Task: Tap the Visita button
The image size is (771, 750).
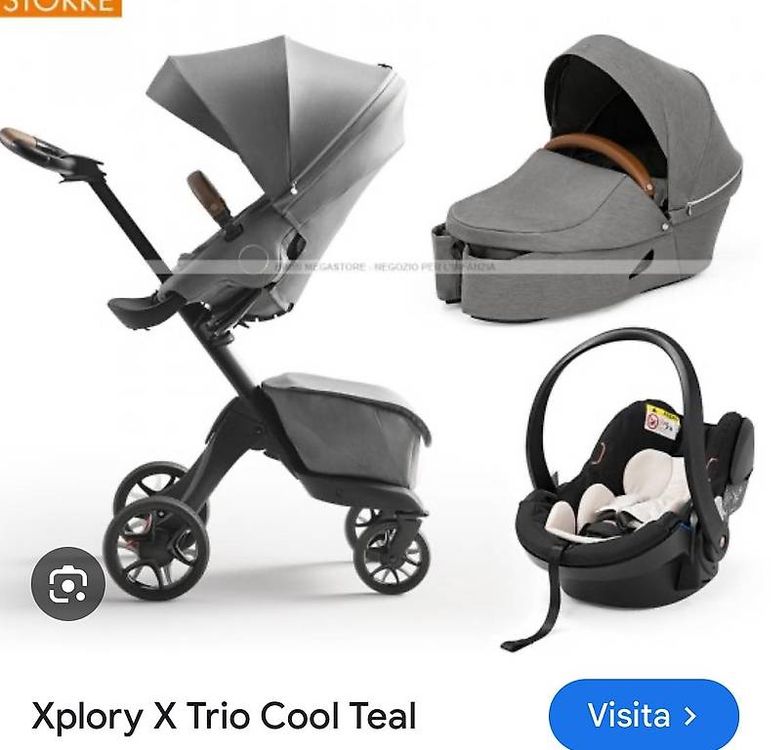Action: [x=644, y=716]
